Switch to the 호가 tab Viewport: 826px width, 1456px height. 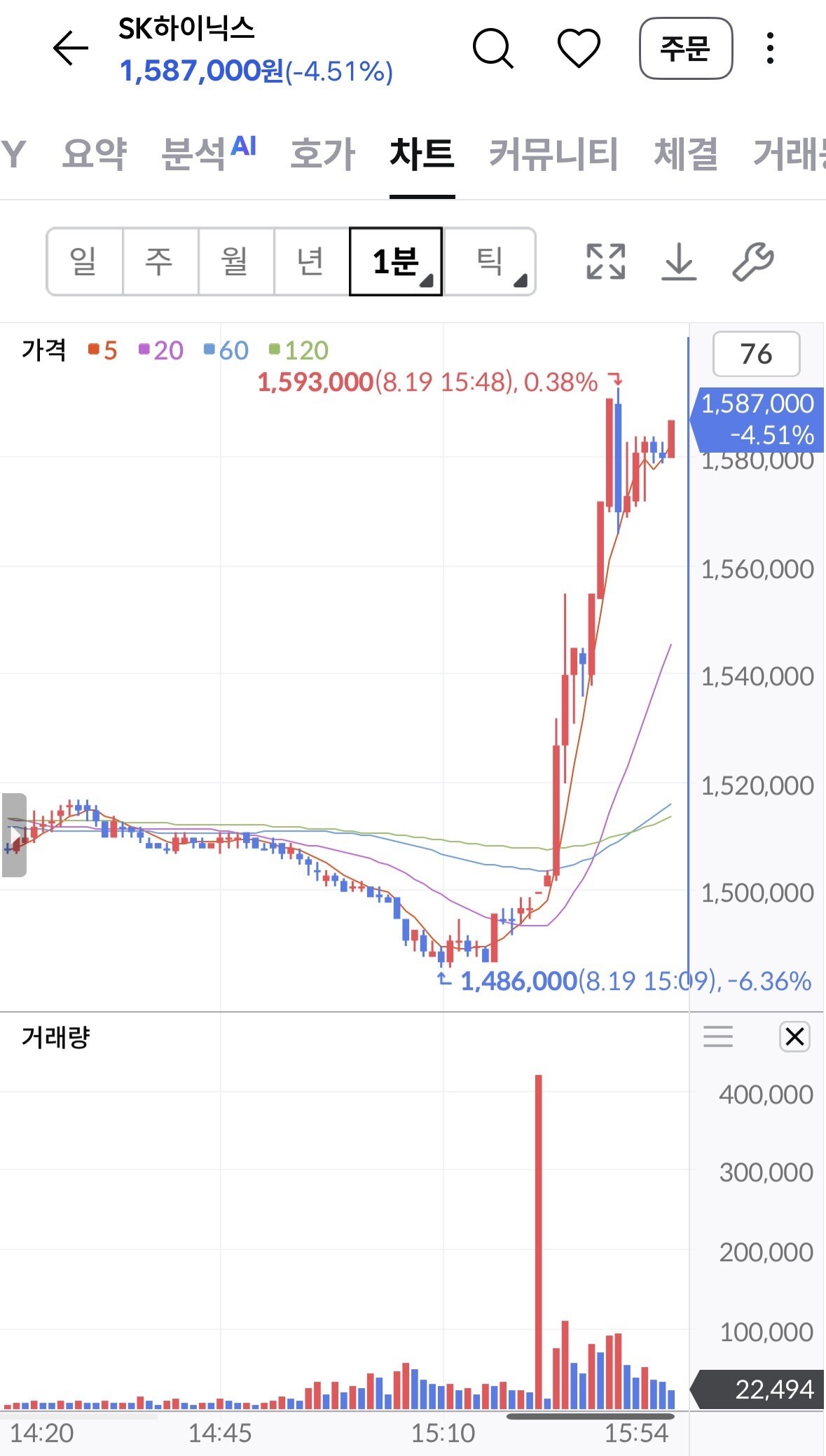[323, 153]
